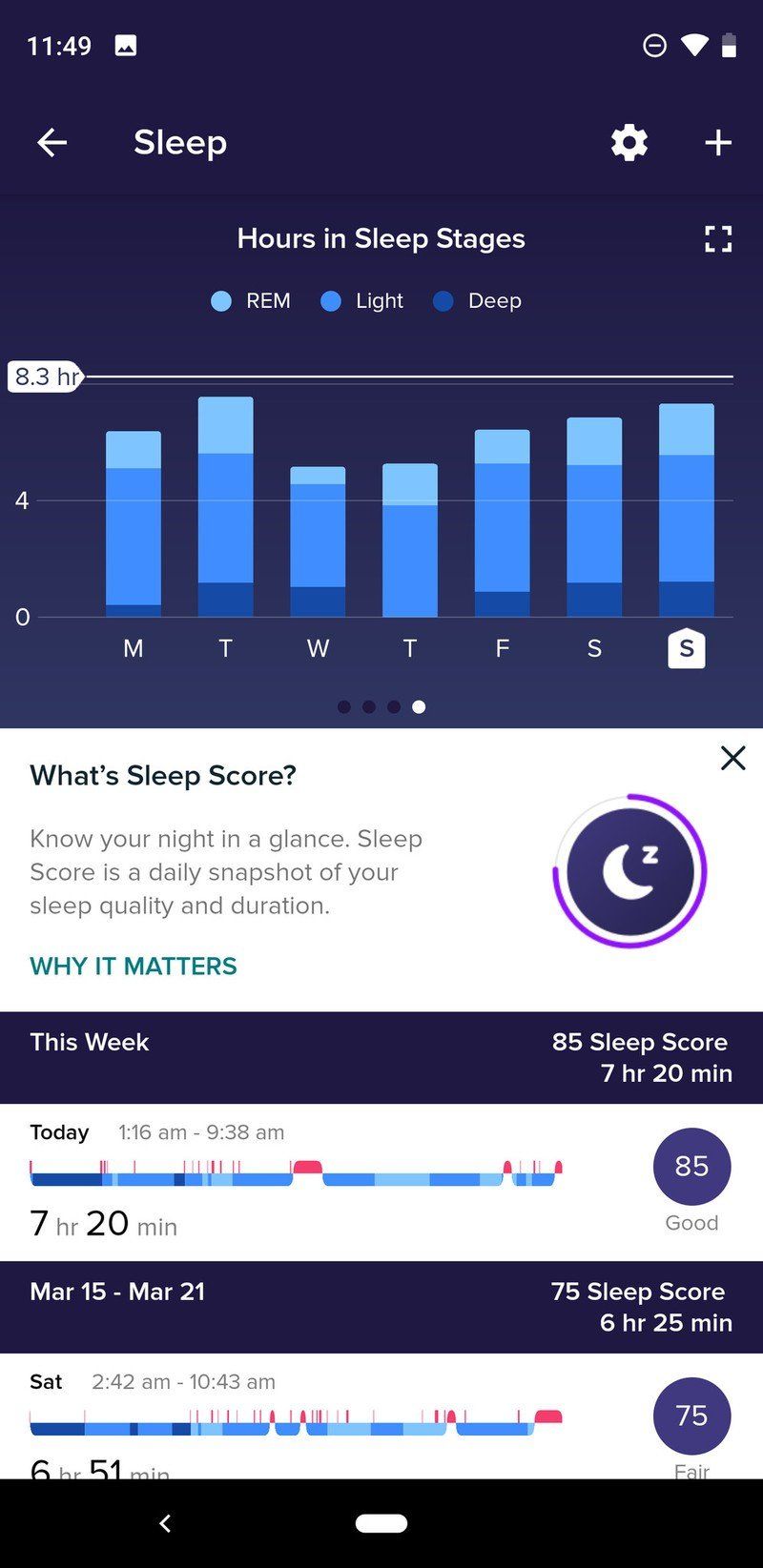
Task: Open This Week's sleep summary
Action: point(381,1056)
